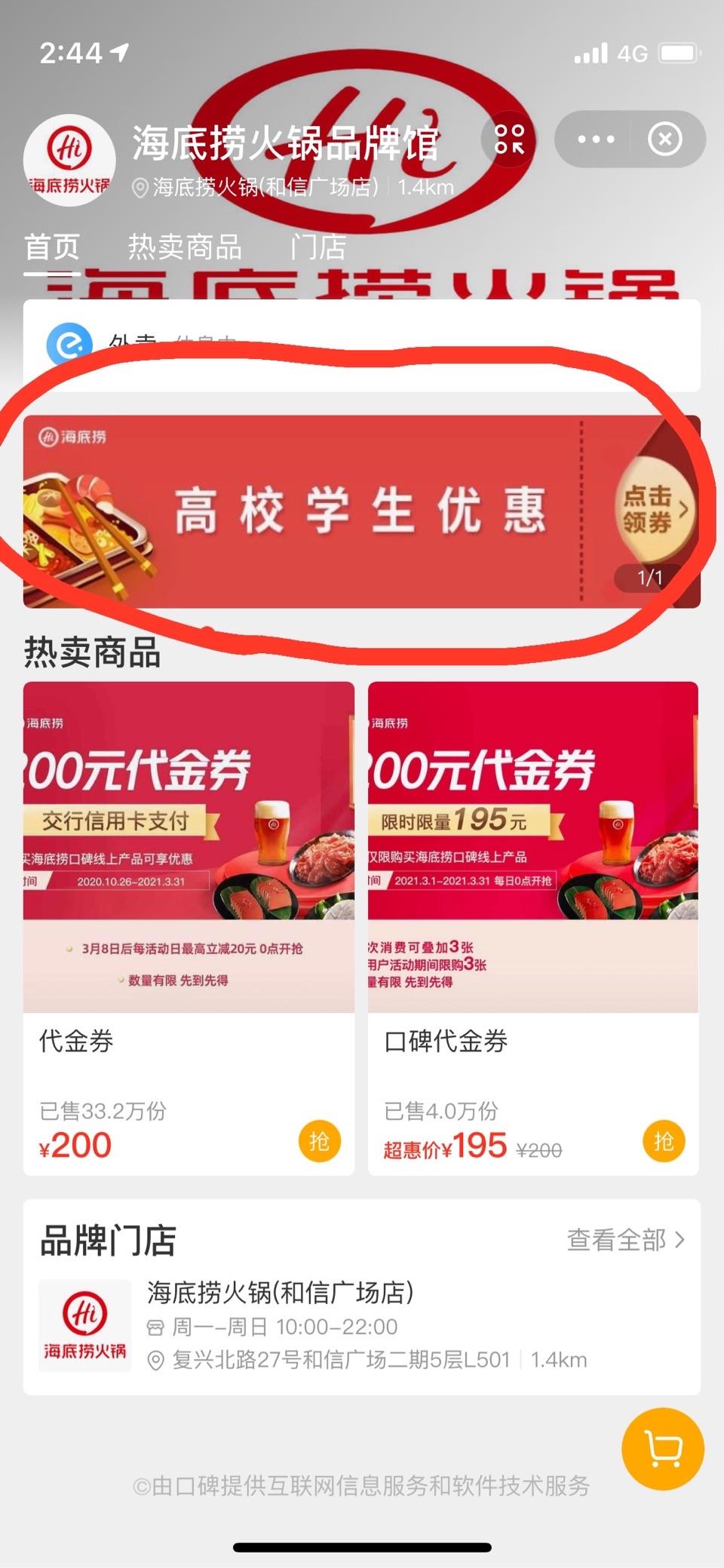Screen dimensions: 724x1568
Task: Tap 抢 on the 代金券 card
Action: click(319, 1141)
